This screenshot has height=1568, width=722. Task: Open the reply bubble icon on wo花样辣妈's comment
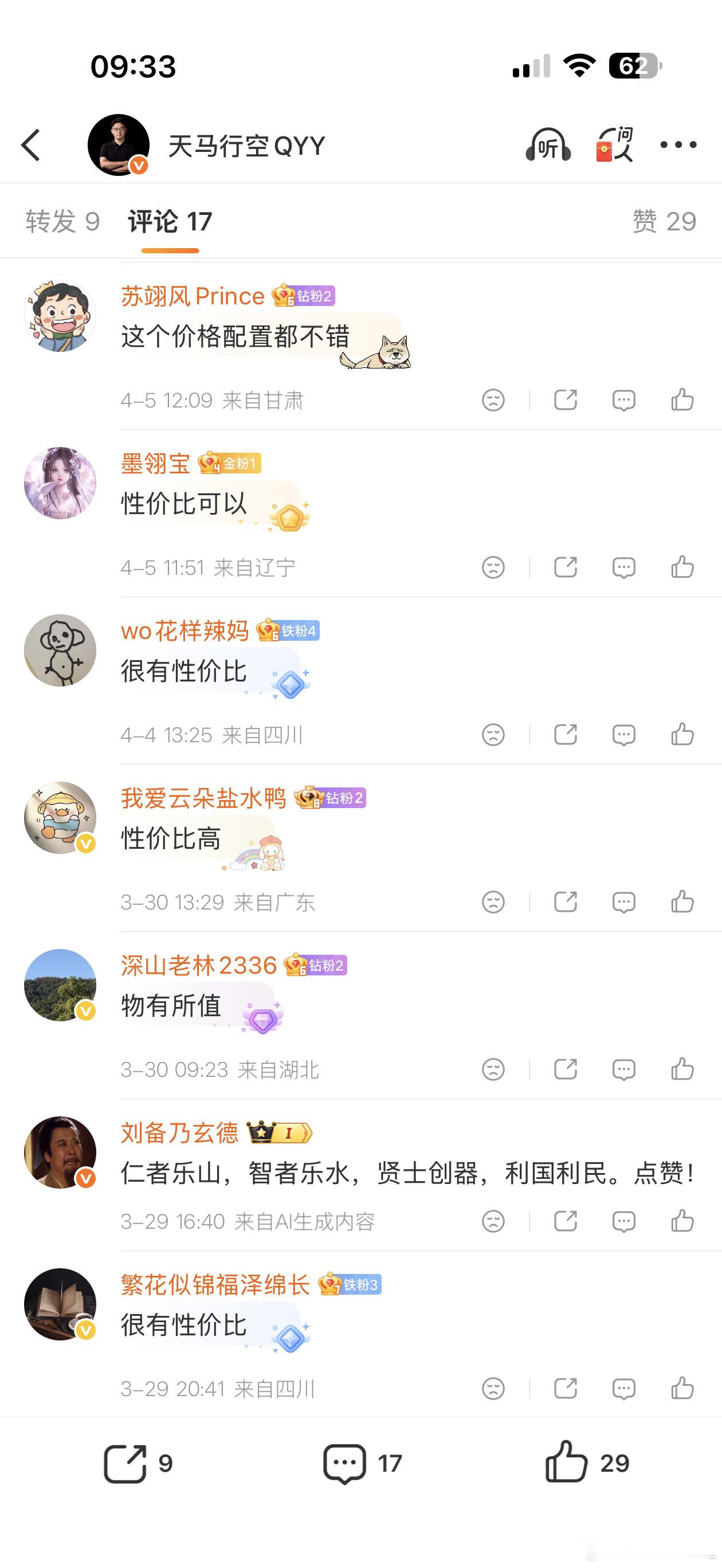click(623, 735)
